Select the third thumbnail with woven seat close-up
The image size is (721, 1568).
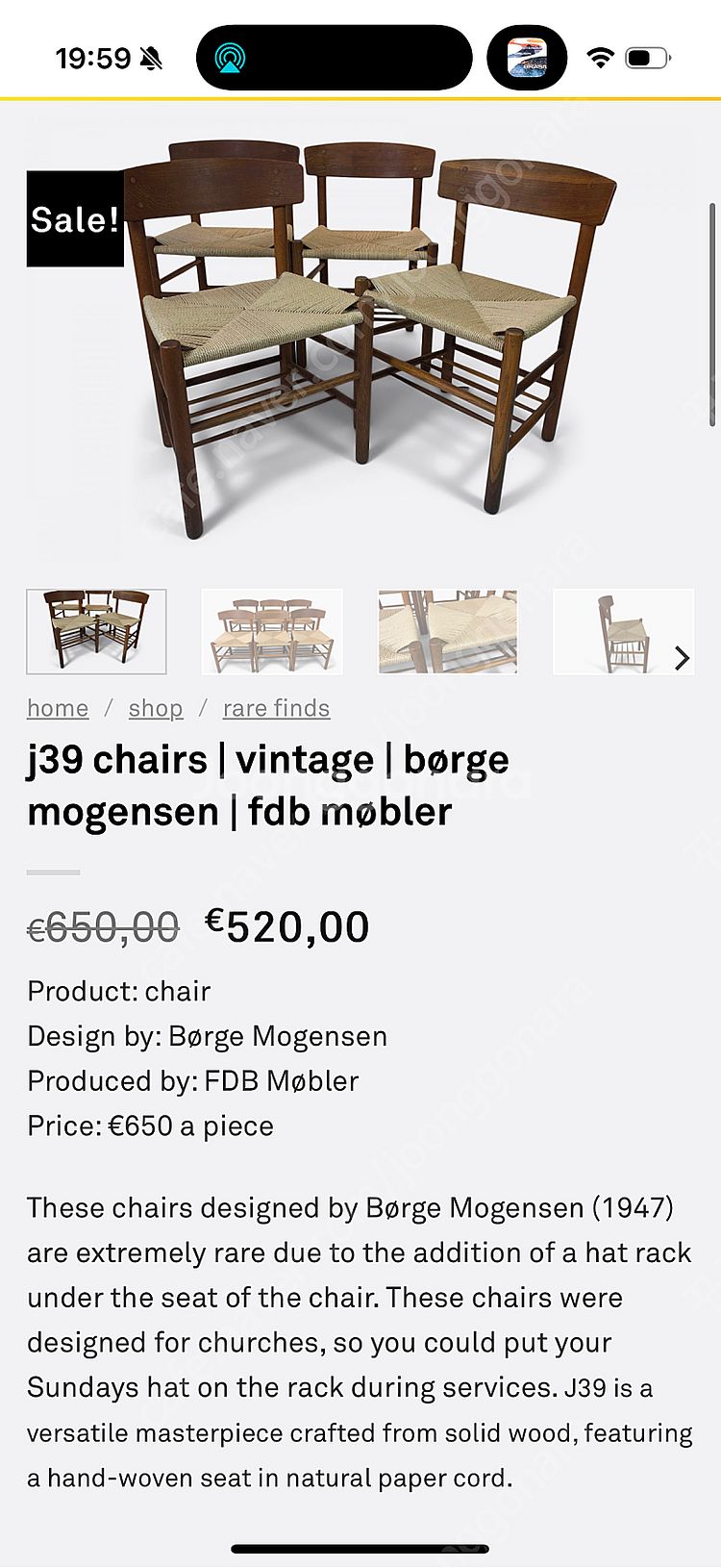(x=447, y=631)
